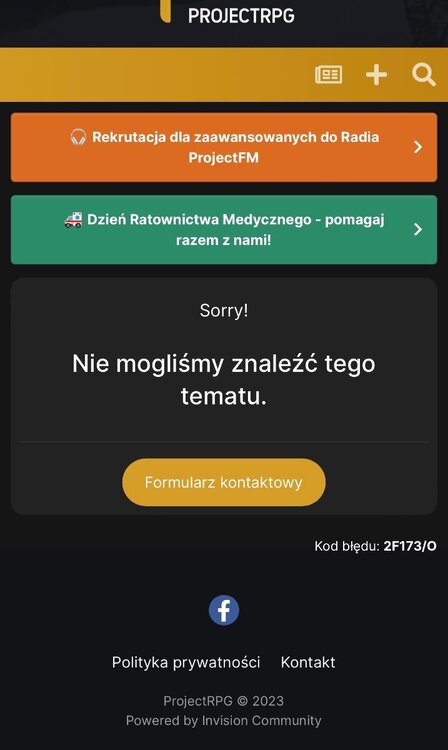Image resolution: width=448 pixels, height=750 pixels.
Task: Tap the plus icon to create content
Action: [x=377, y=75]
